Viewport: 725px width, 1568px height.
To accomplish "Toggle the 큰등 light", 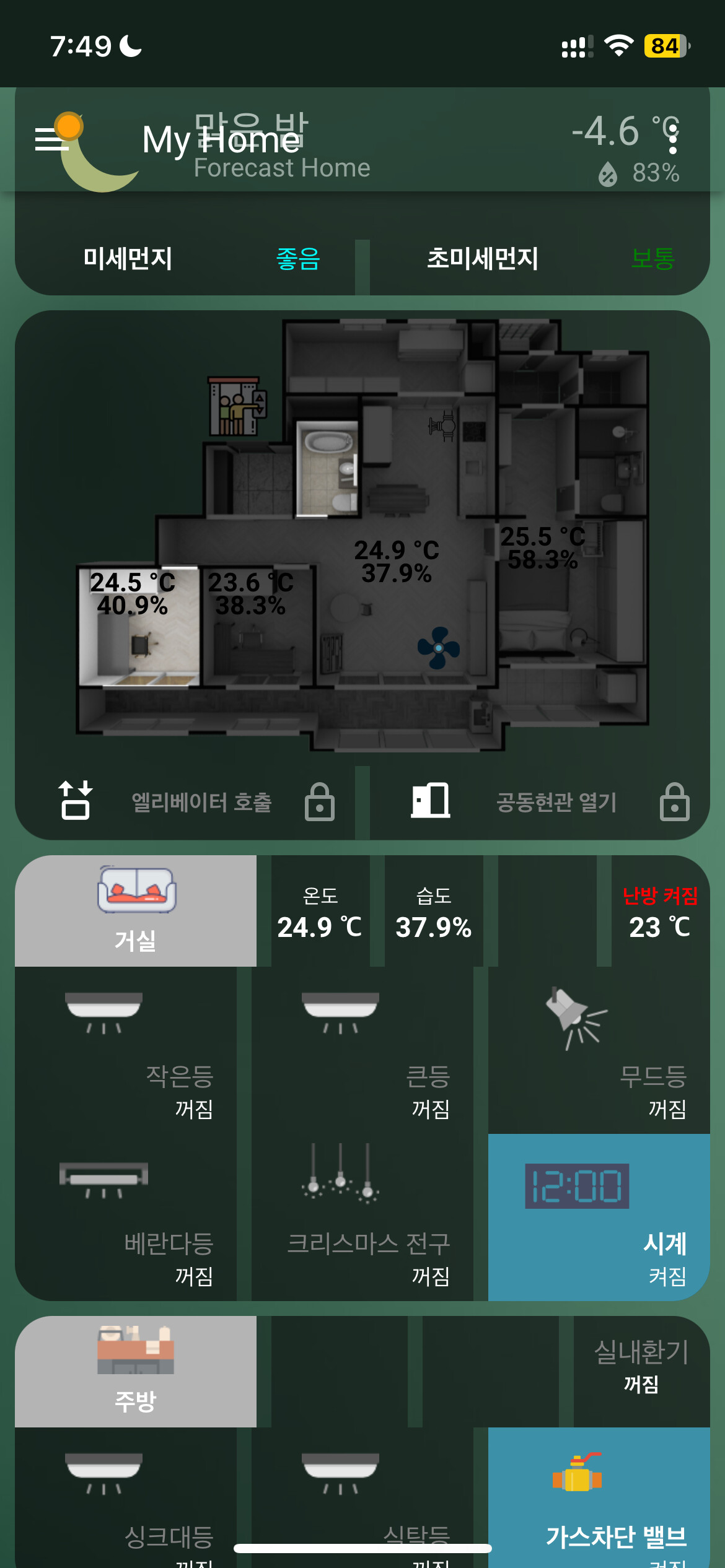I will click(x=362, y=1050).
